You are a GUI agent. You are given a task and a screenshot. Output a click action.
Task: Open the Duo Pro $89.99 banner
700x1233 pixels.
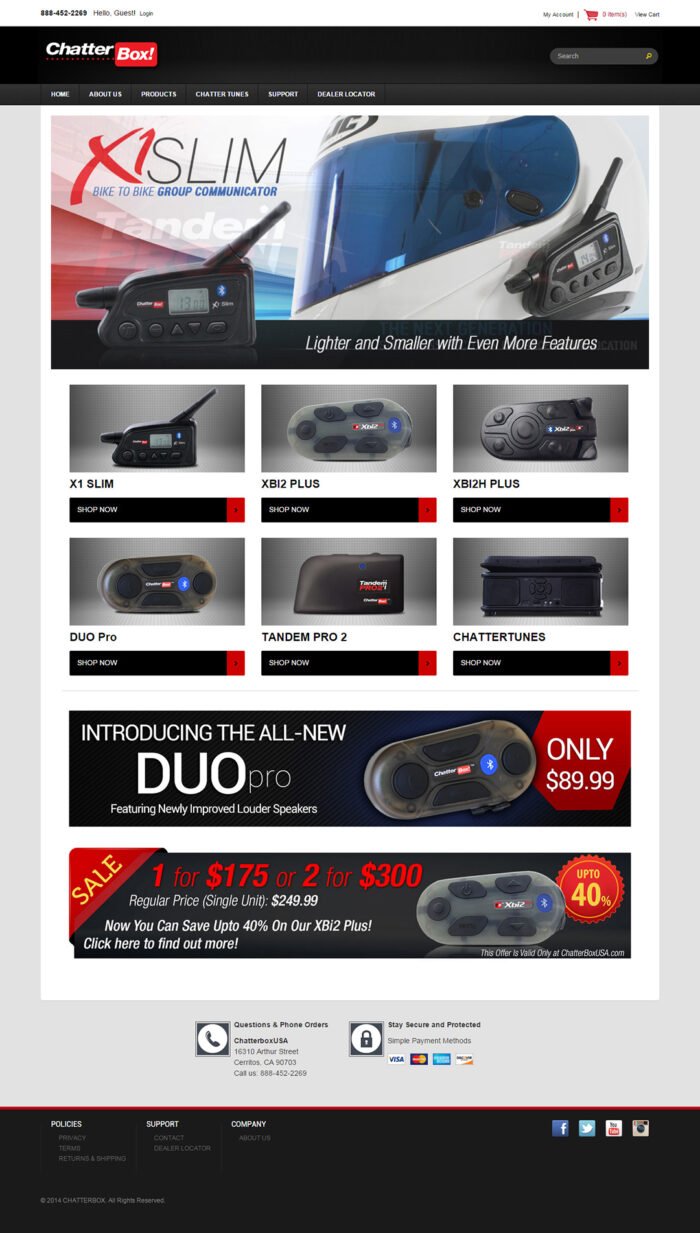350,769
